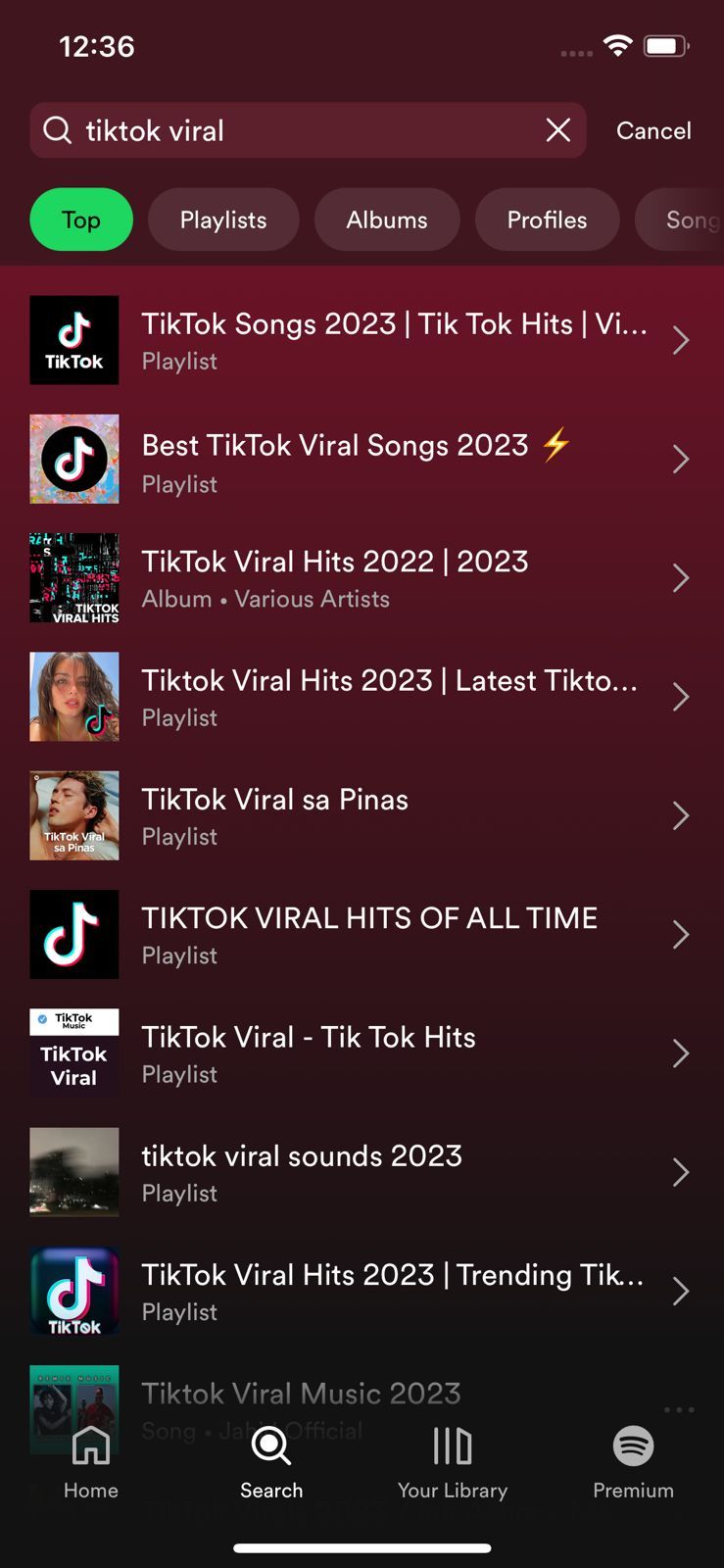724x1568 pixels.
Task: Expand the TikTok Viral sa Pinas playlist row
Action: (681, 815)
